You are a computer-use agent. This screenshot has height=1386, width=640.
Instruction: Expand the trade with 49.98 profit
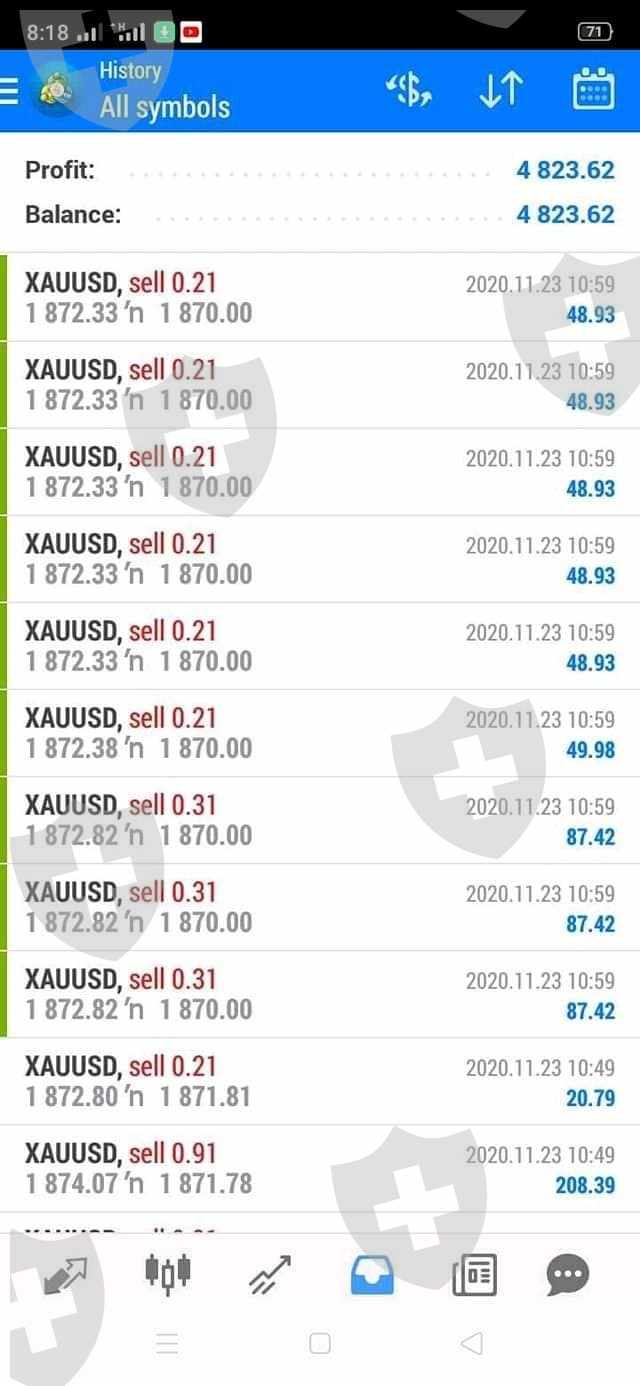320,733
